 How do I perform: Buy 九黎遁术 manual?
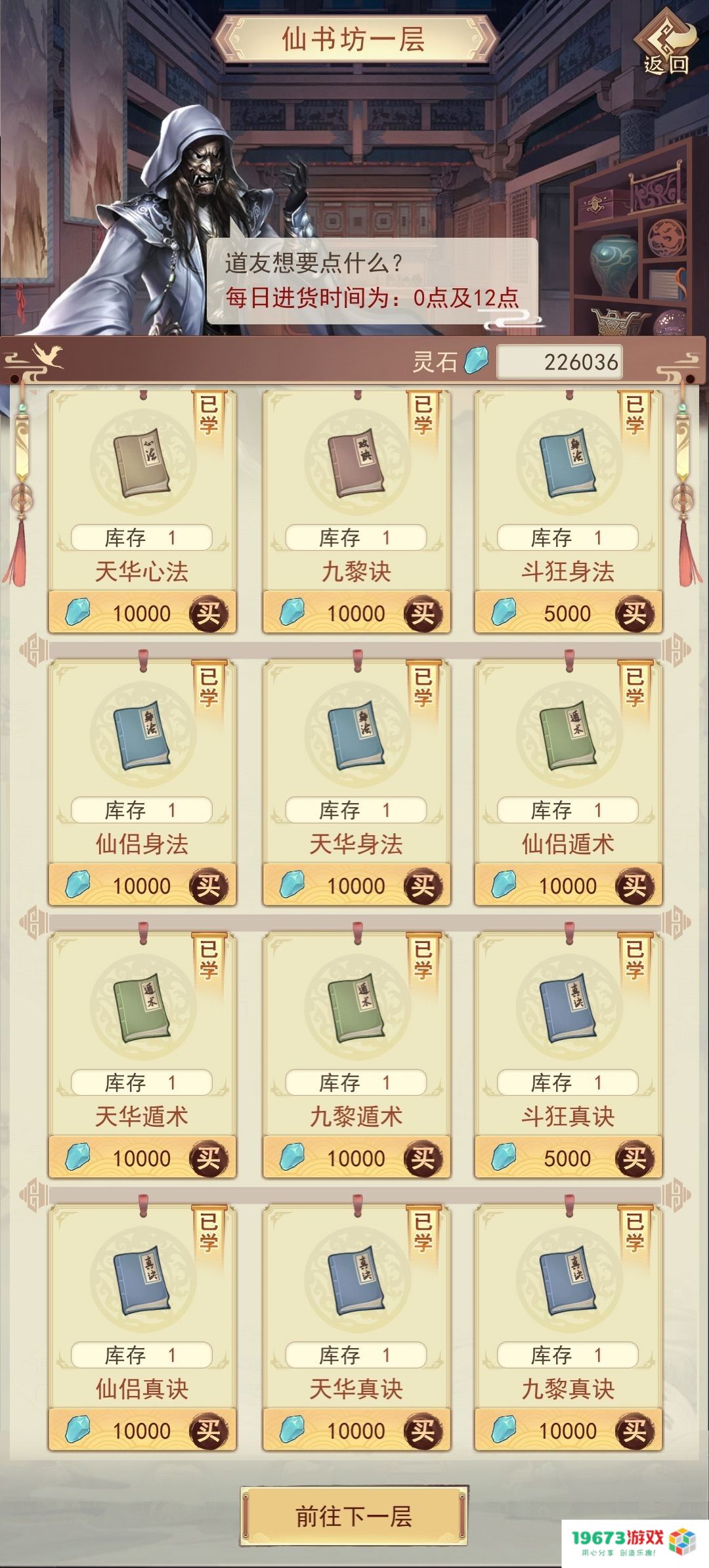(x=423, y=1159)
